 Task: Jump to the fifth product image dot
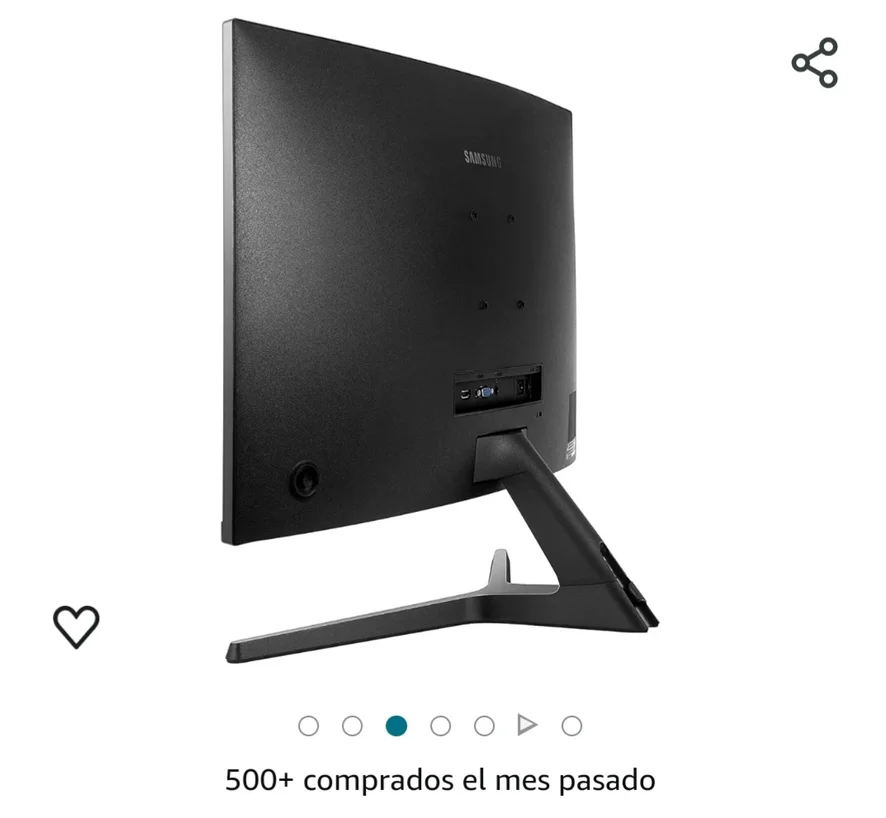coord(484,726)
